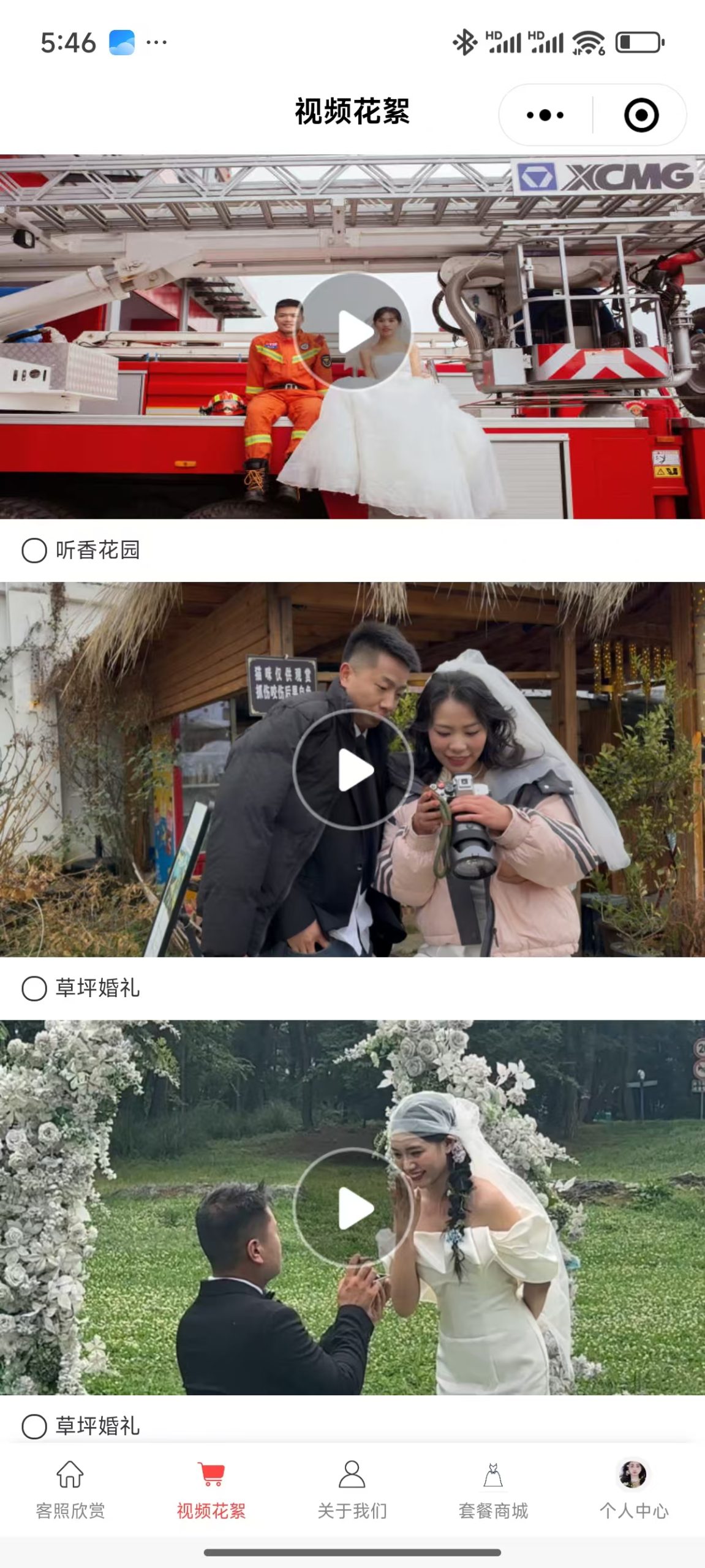The height and width of the screenshot is (1568, 705).
Task: Go to the 关于我们 tab
Action: (x=352, y=1489)
